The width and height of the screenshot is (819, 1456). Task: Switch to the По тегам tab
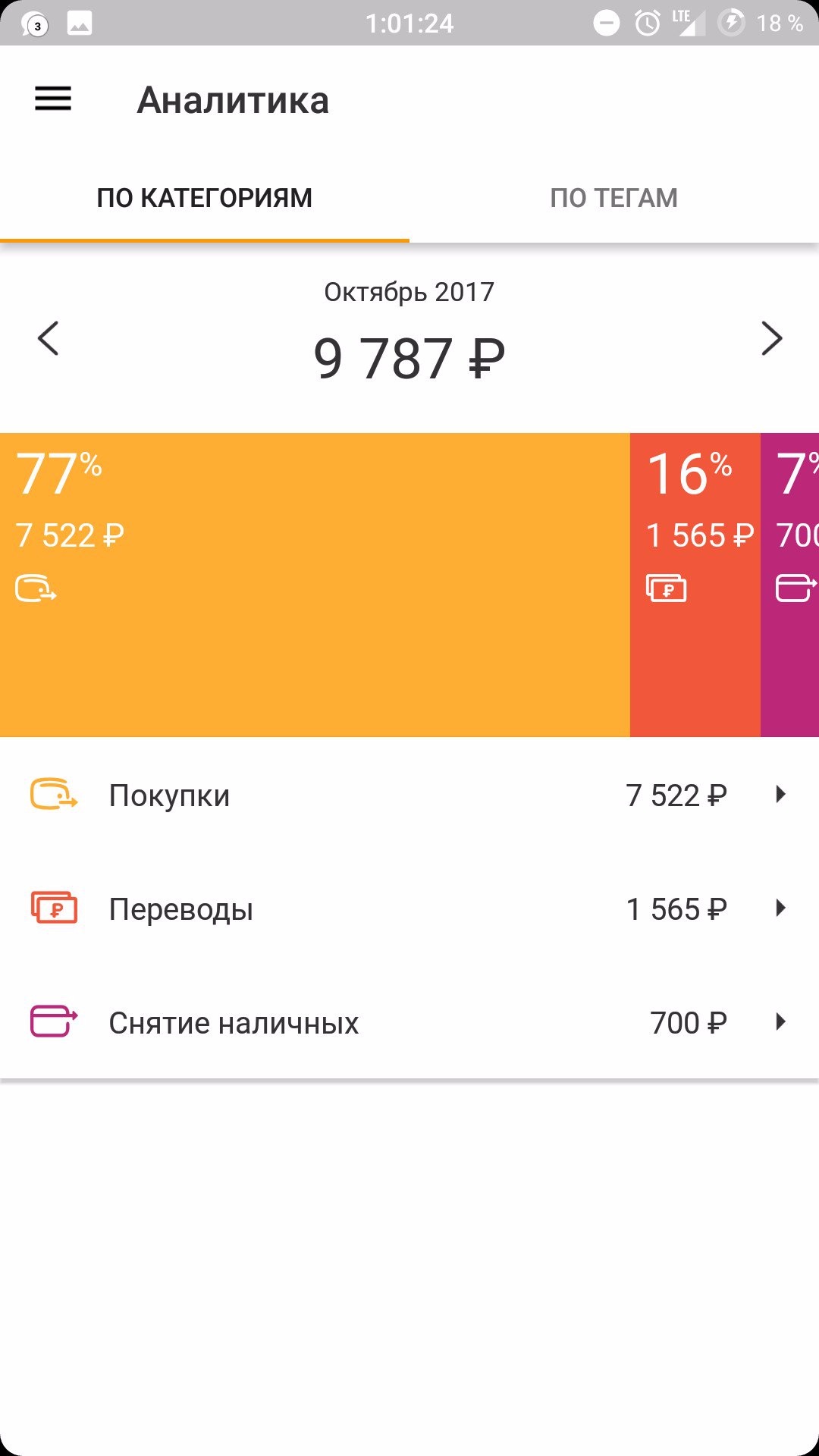coord(613,198)
